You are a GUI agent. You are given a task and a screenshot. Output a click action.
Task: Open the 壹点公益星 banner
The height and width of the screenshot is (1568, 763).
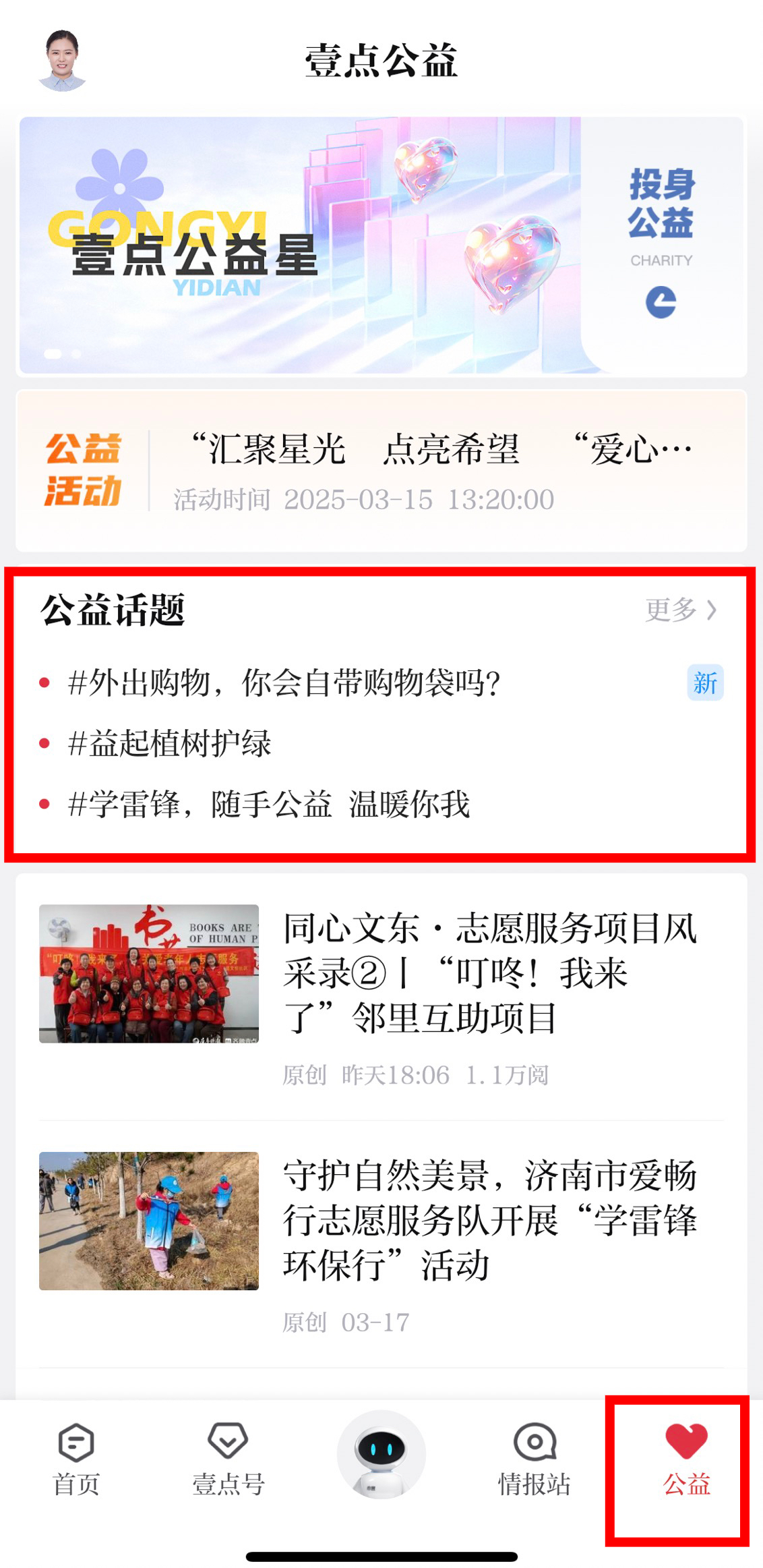(x=381, y=245)
